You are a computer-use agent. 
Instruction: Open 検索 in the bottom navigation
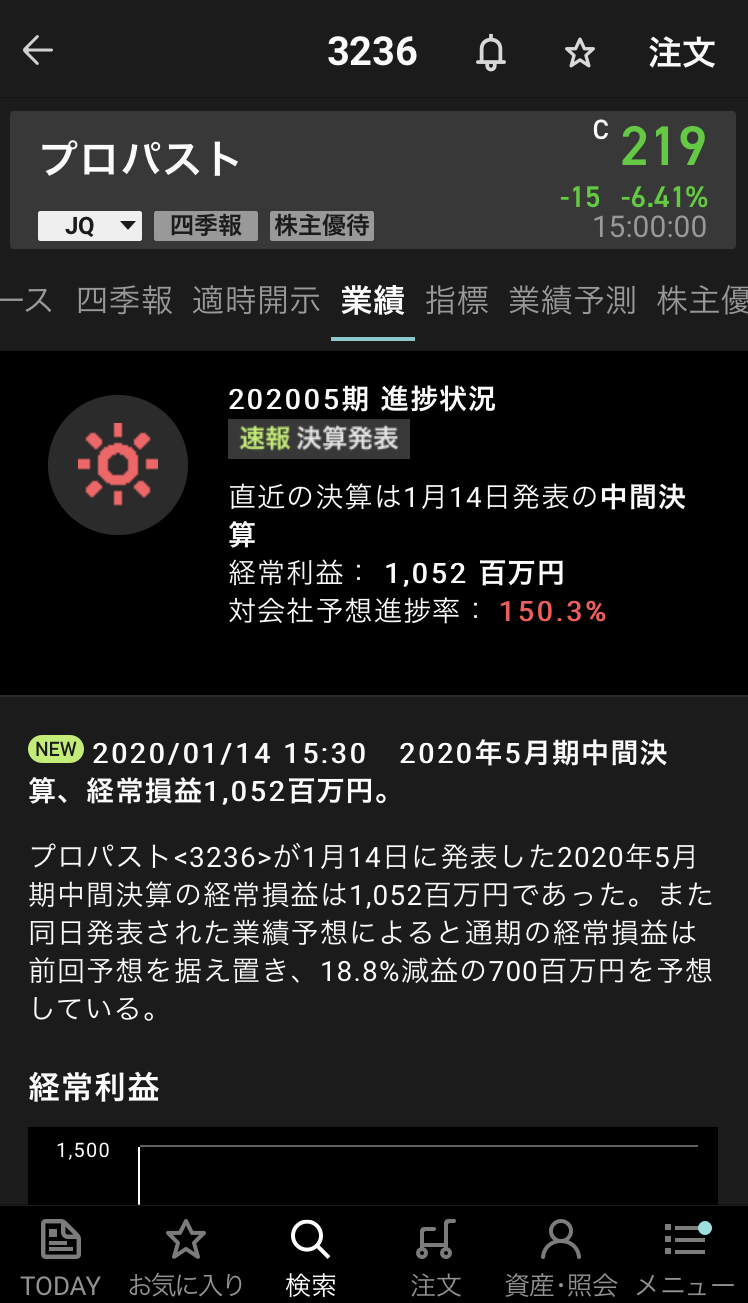(310, 1256)
